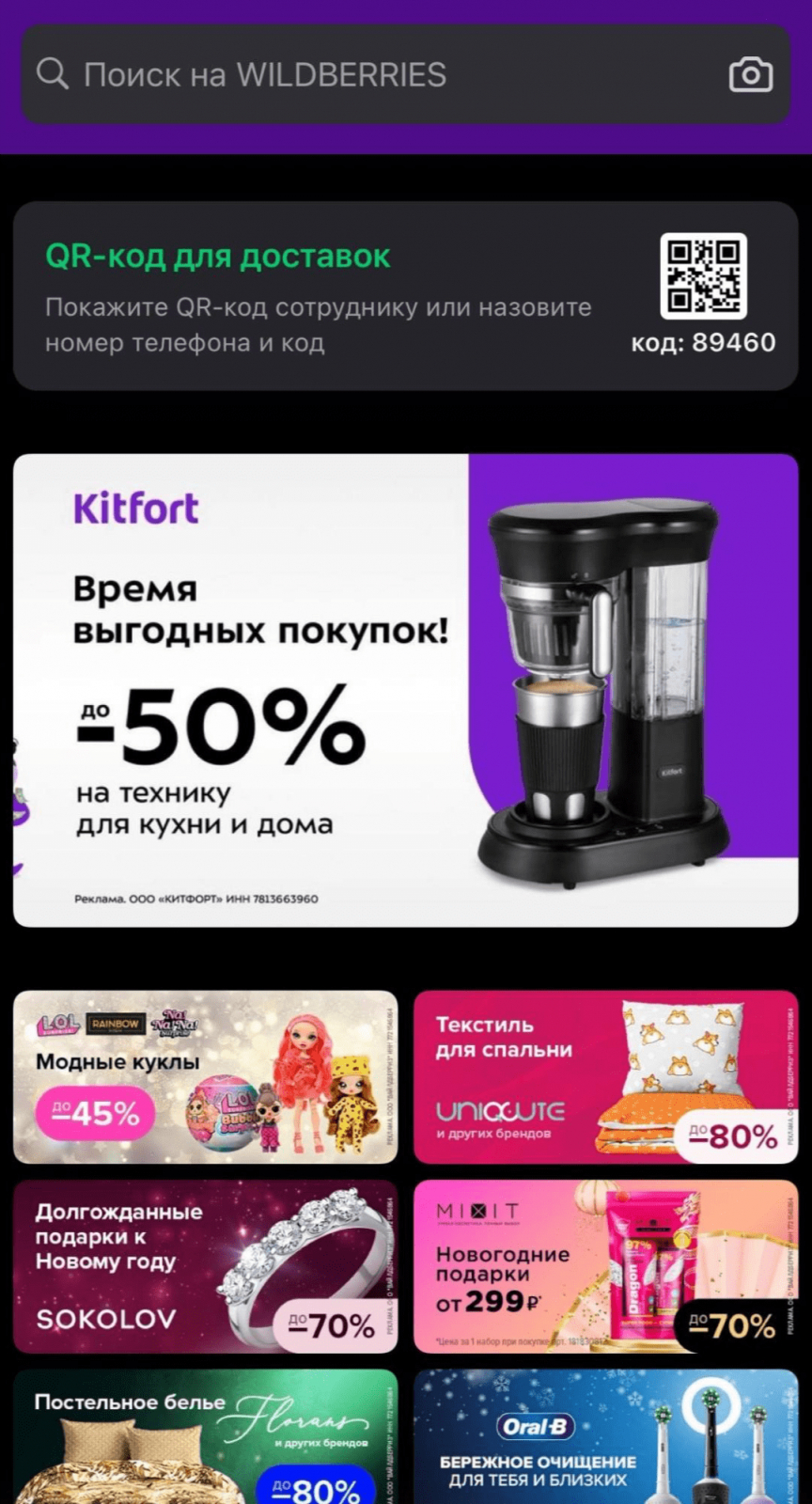Image resolution: width=812 pixels, height=1504 pixels.
Task: Open the bedroom textile Uniqcute tile
Action: tap(605, 1077)
